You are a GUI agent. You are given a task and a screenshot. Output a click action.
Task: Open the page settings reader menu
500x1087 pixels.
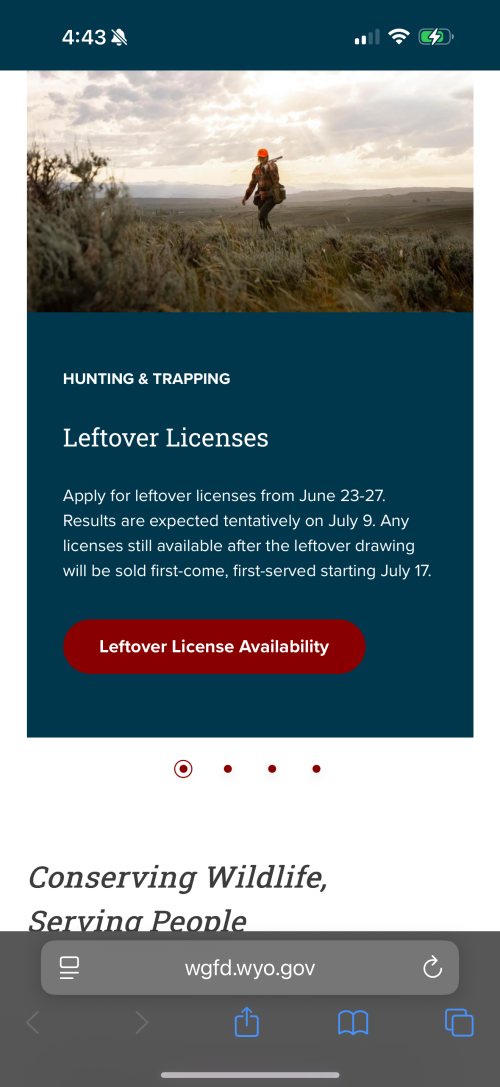[x=69, y=968]
